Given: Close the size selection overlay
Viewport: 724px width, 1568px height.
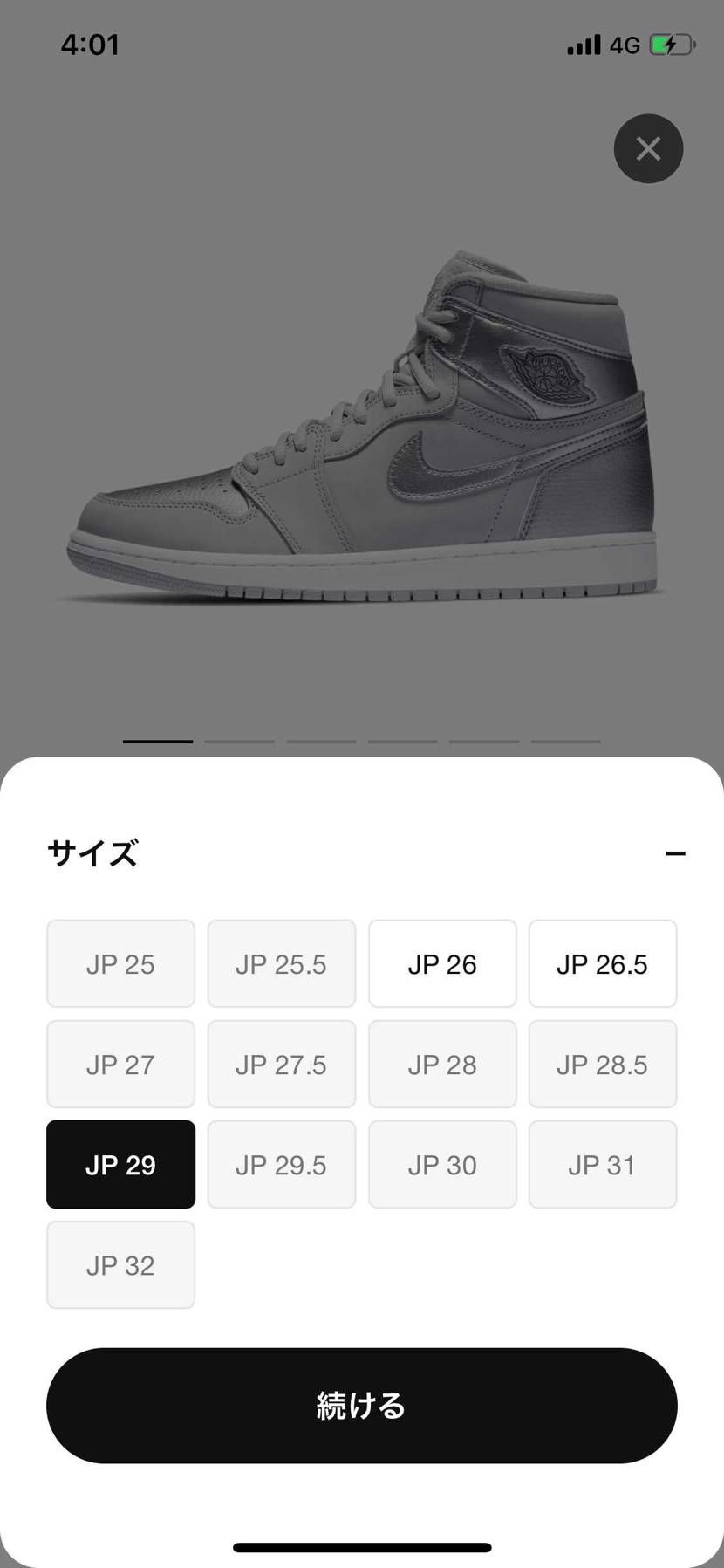Looking at the screenshot, I should pos(648,149).
